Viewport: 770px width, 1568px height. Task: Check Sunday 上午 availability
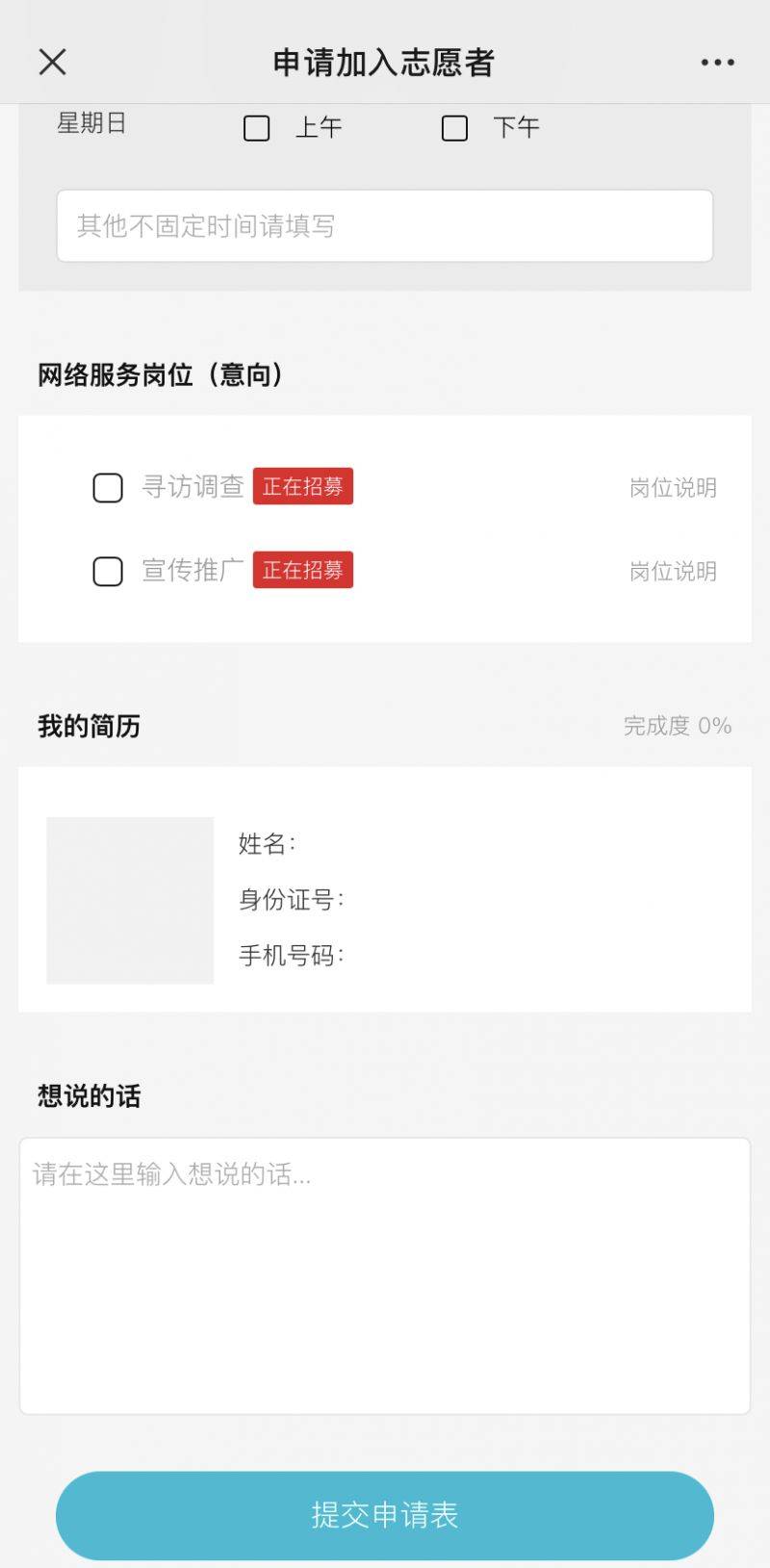point(257,128)
